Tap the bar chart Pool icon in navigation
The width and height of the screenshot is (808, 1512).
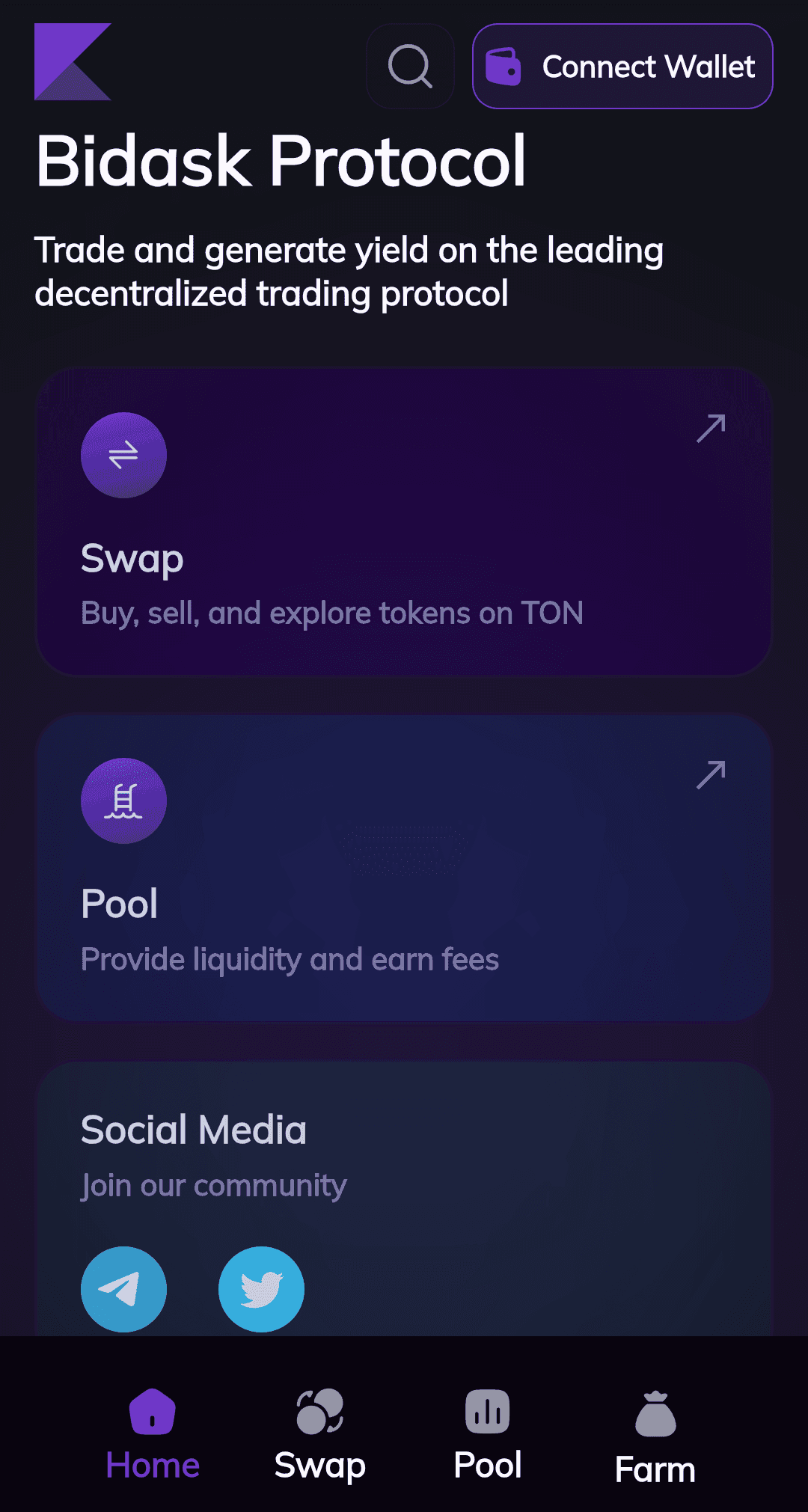pos(487,1410)
